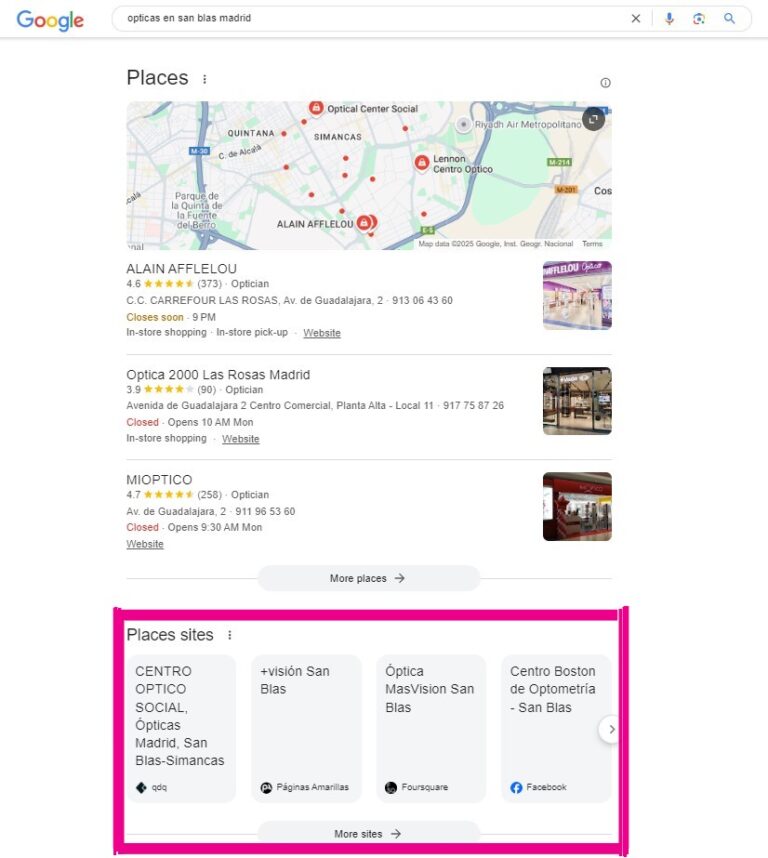Viewport: 768px width, 858px height.
Task: Open the Optica 2000 Las Rosas Madrid listing
Action: [x=218, y=375]
